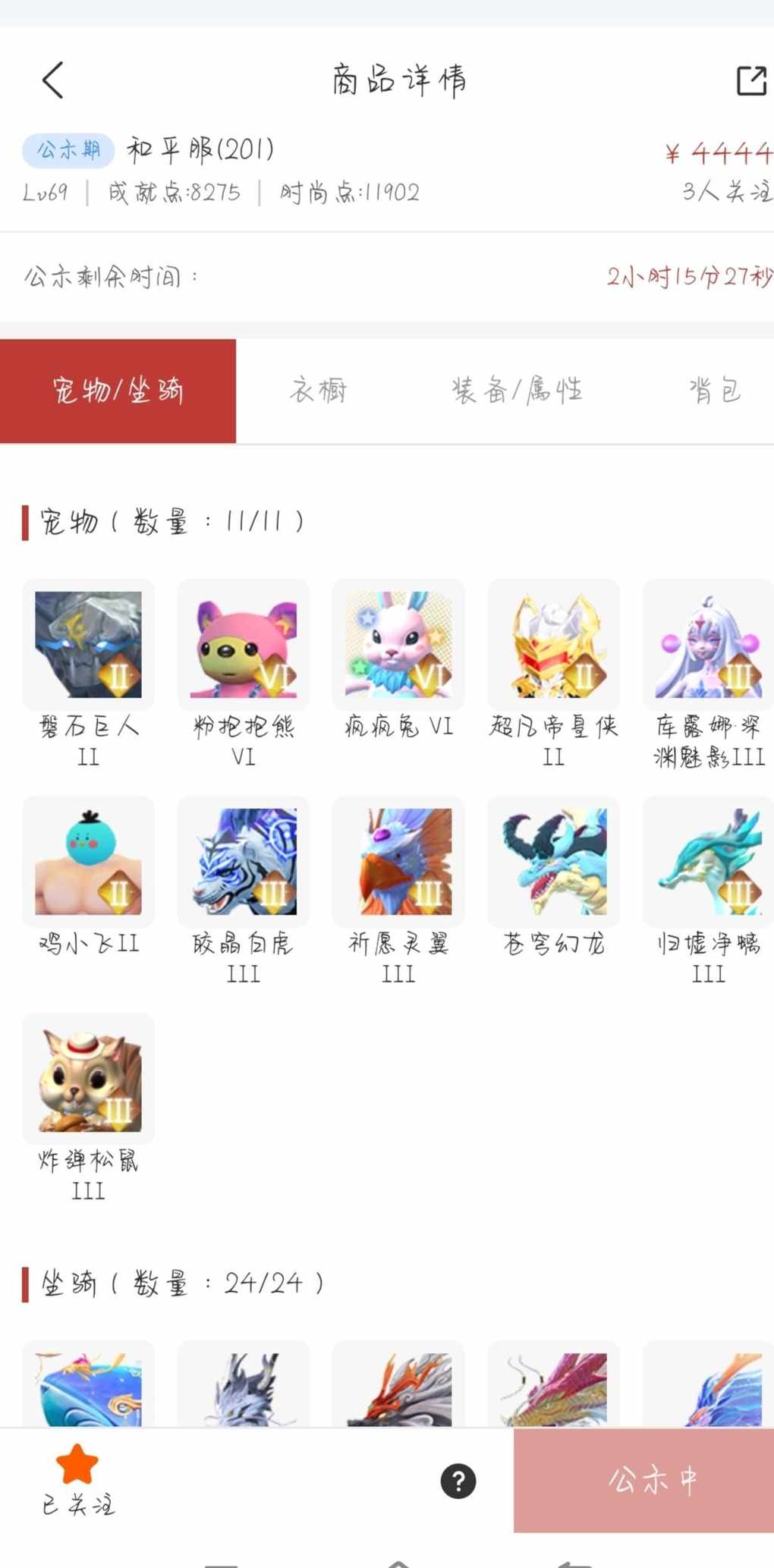This screenshot has width=774, height=1568.
Task: Select the 宠物/坐骑 tab
Action: (x=118, y=391)
